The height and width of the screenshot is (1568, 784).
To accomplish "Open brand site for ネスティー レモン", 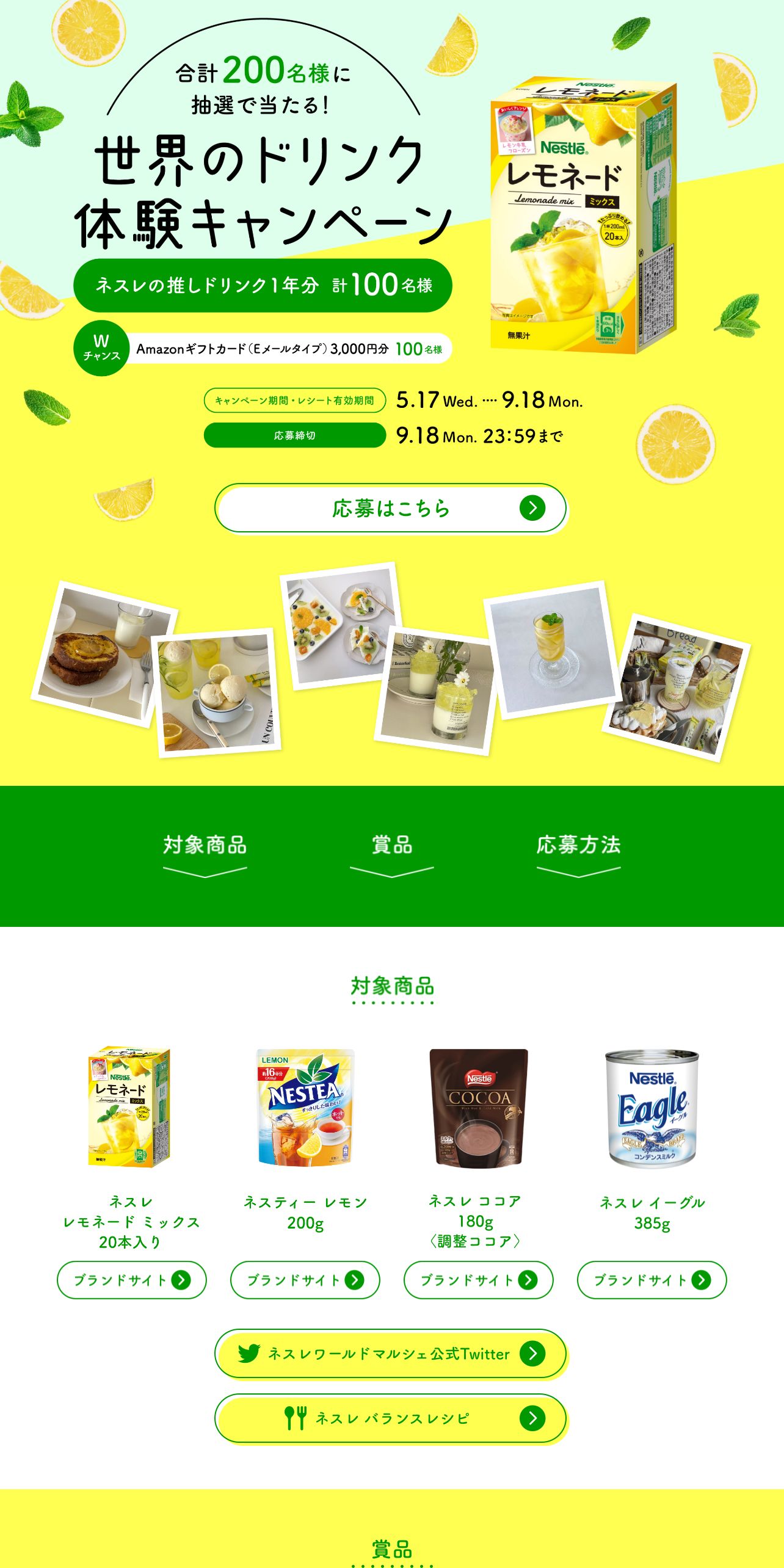I will (305, 1280).
